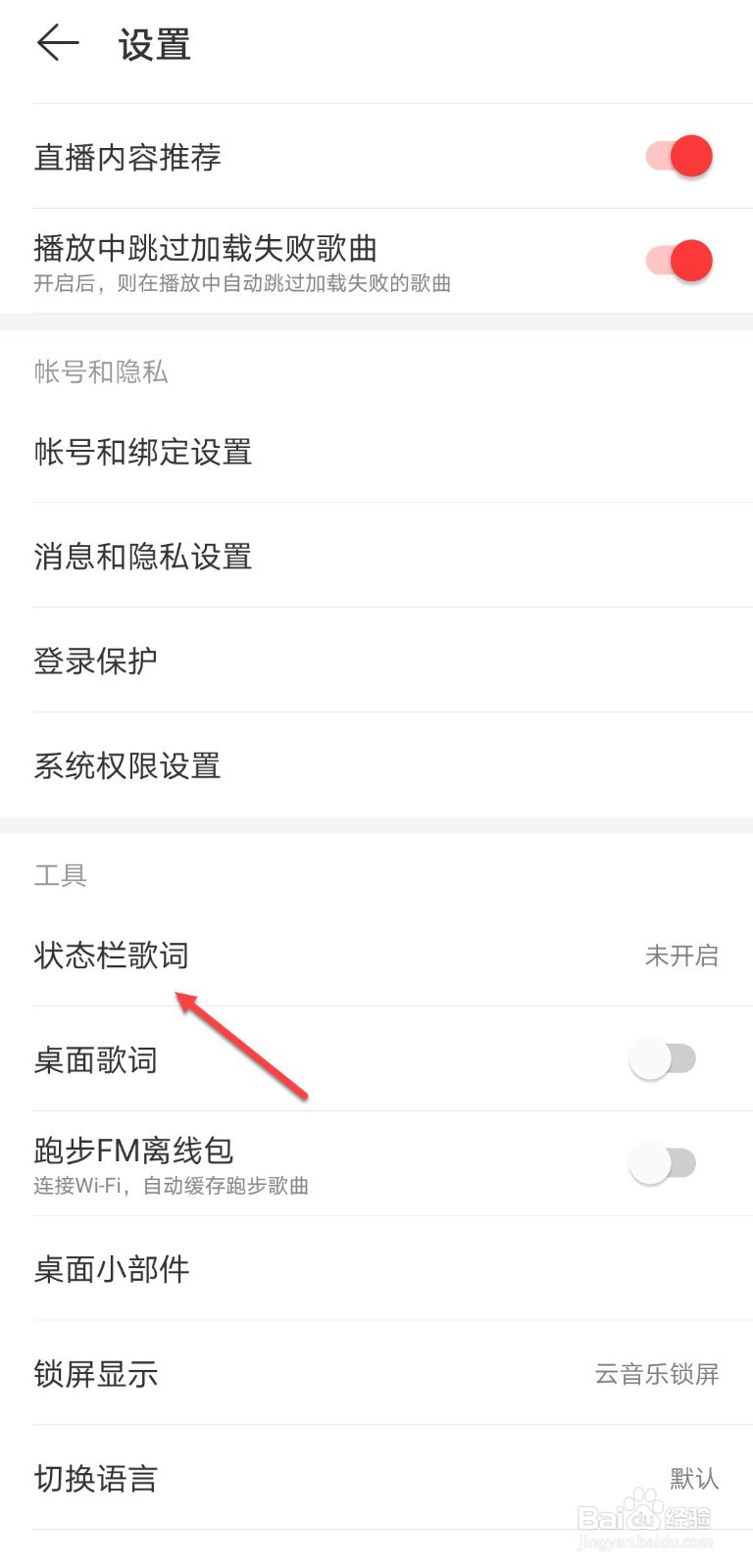753x1568 pixels.
Task: Turn on the 跑步FM离线包 toggle
Action: (x=664, y=1164)
